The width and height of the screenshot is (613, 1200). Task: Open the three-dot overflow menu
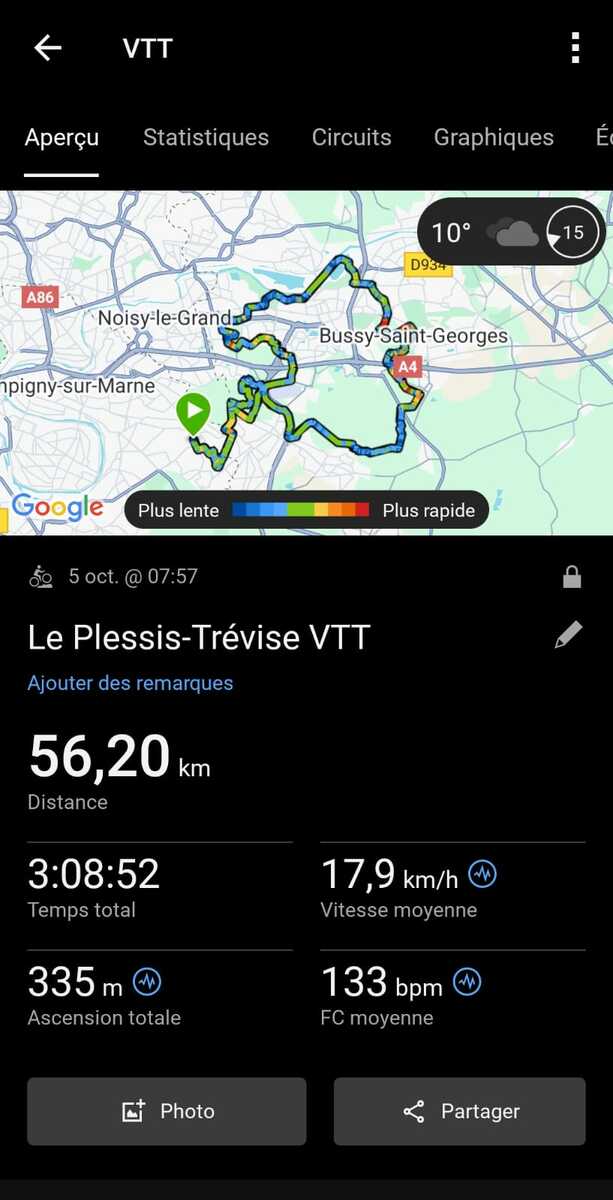pos(574,48)
